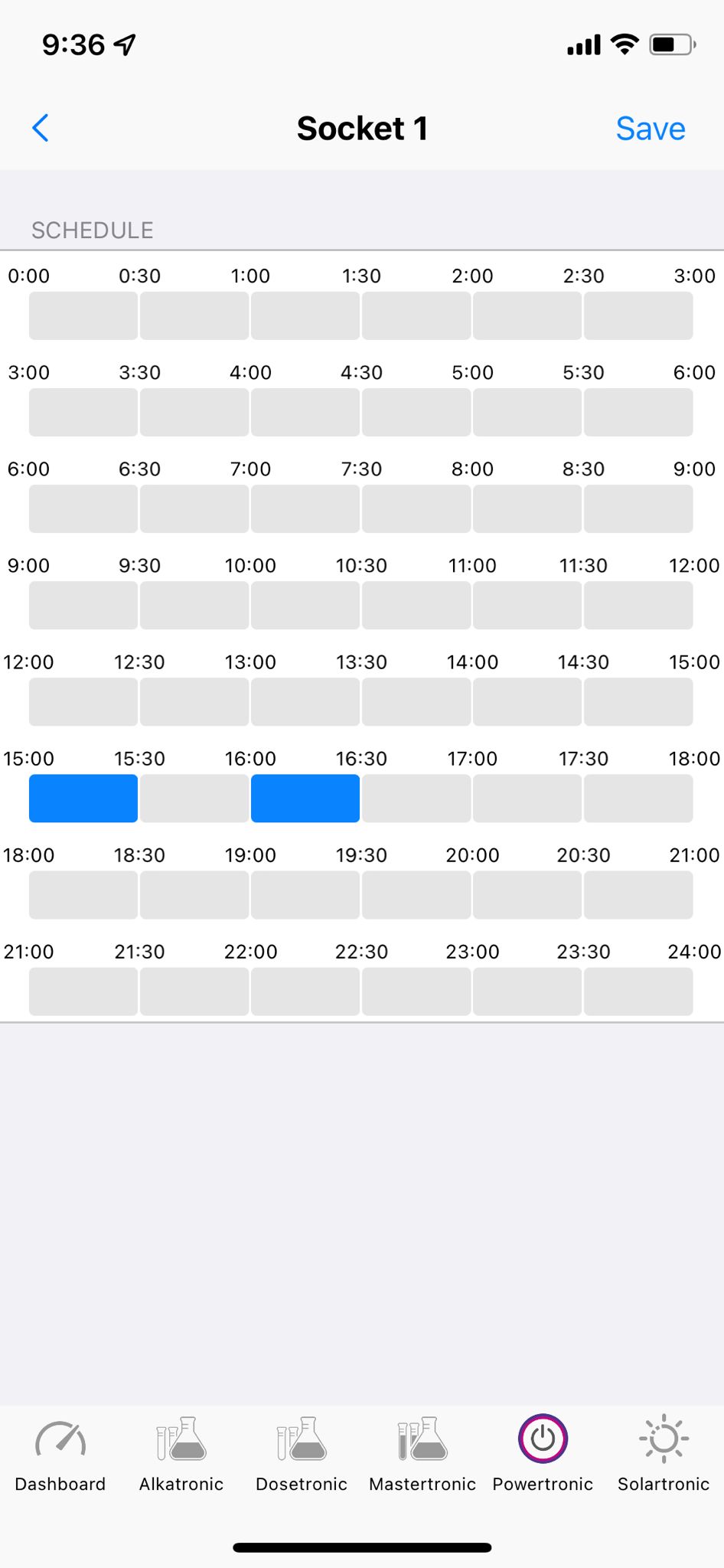Enable the 15:30 to 16:00 slot

click(194, 799)
